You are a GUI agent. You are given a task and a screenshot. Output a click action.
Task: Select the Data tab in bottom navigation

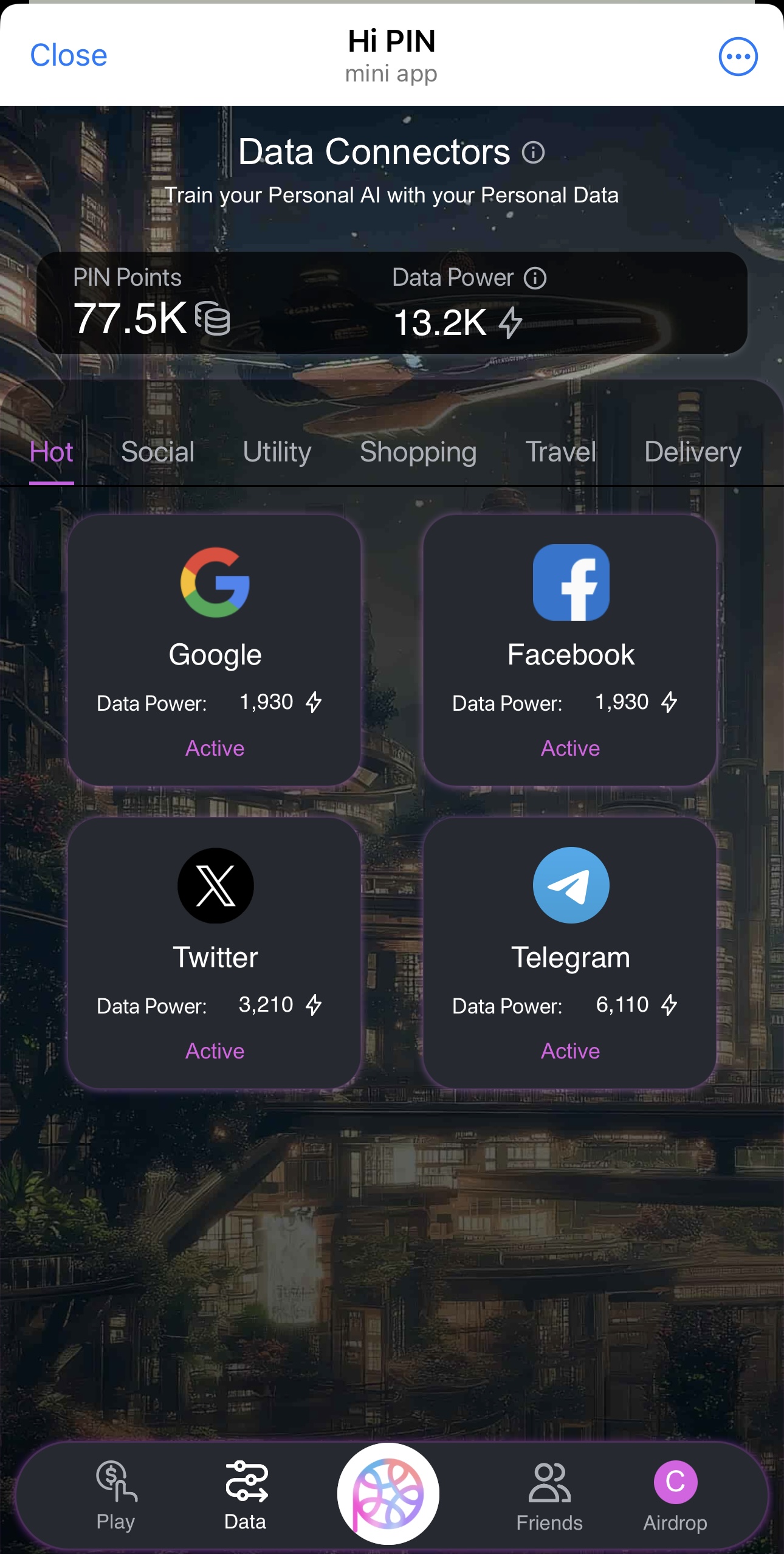pyautogui.click(x=246, y=1496)
